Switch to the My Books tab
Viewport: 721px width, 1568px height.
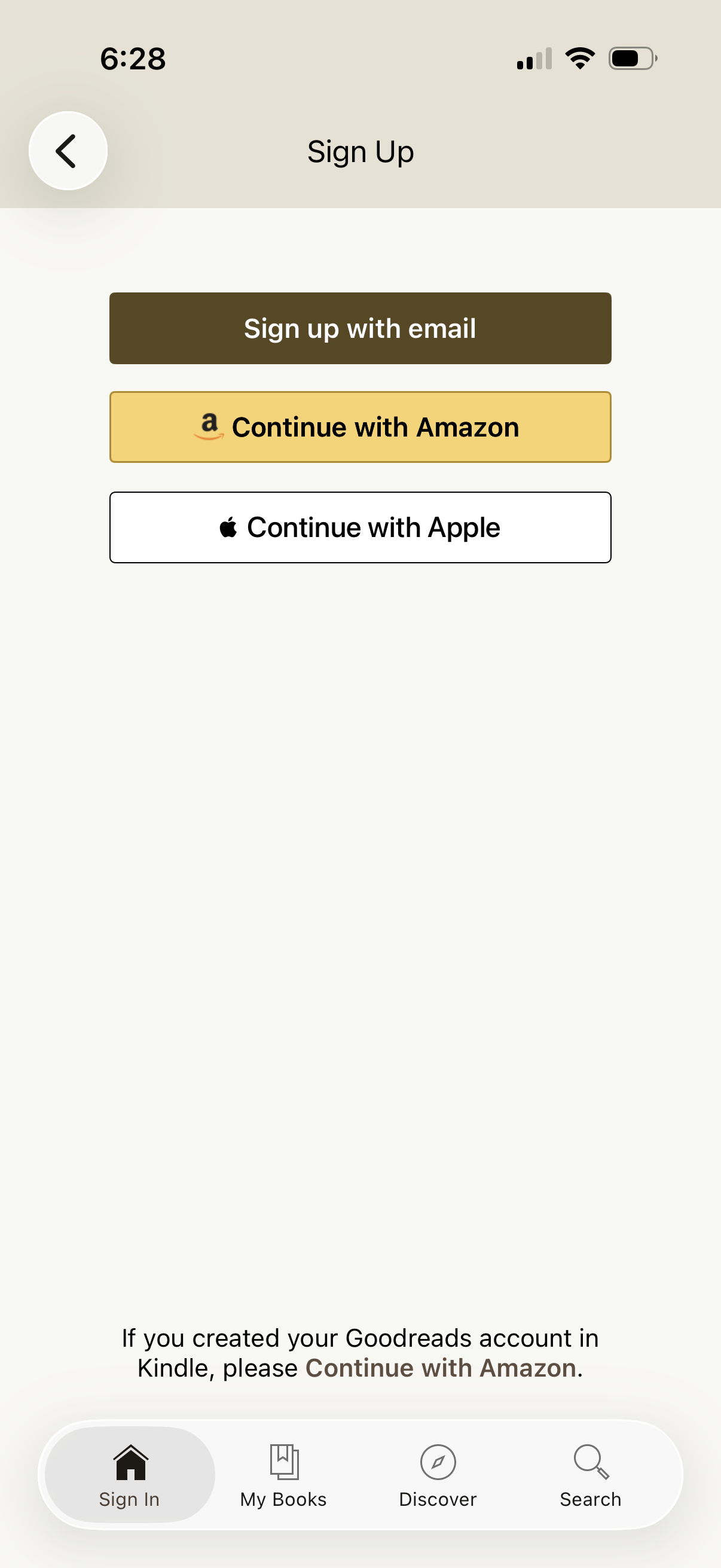(x=283, y=1479)
